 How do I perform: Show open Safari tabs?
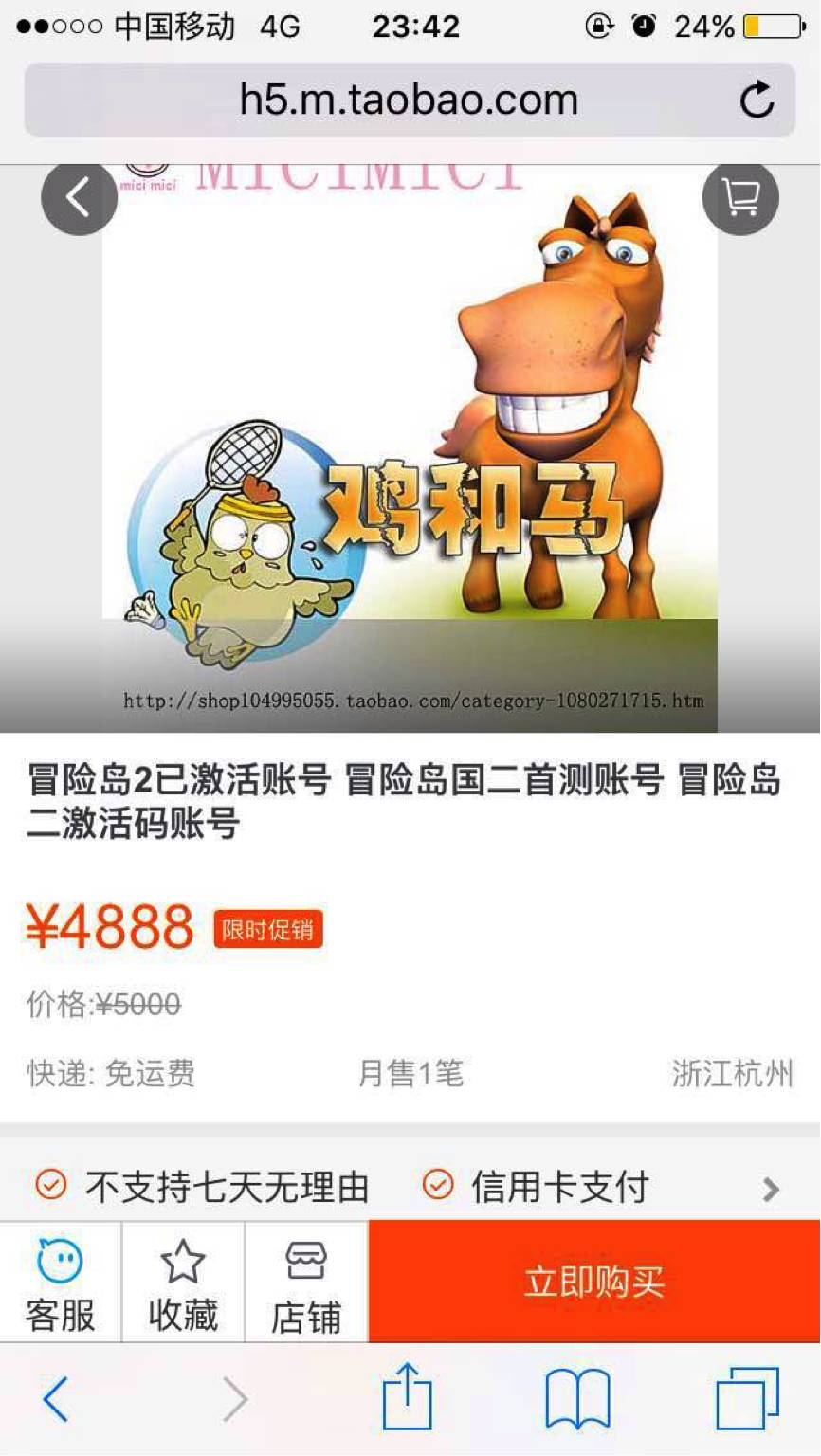(747, 1399)
